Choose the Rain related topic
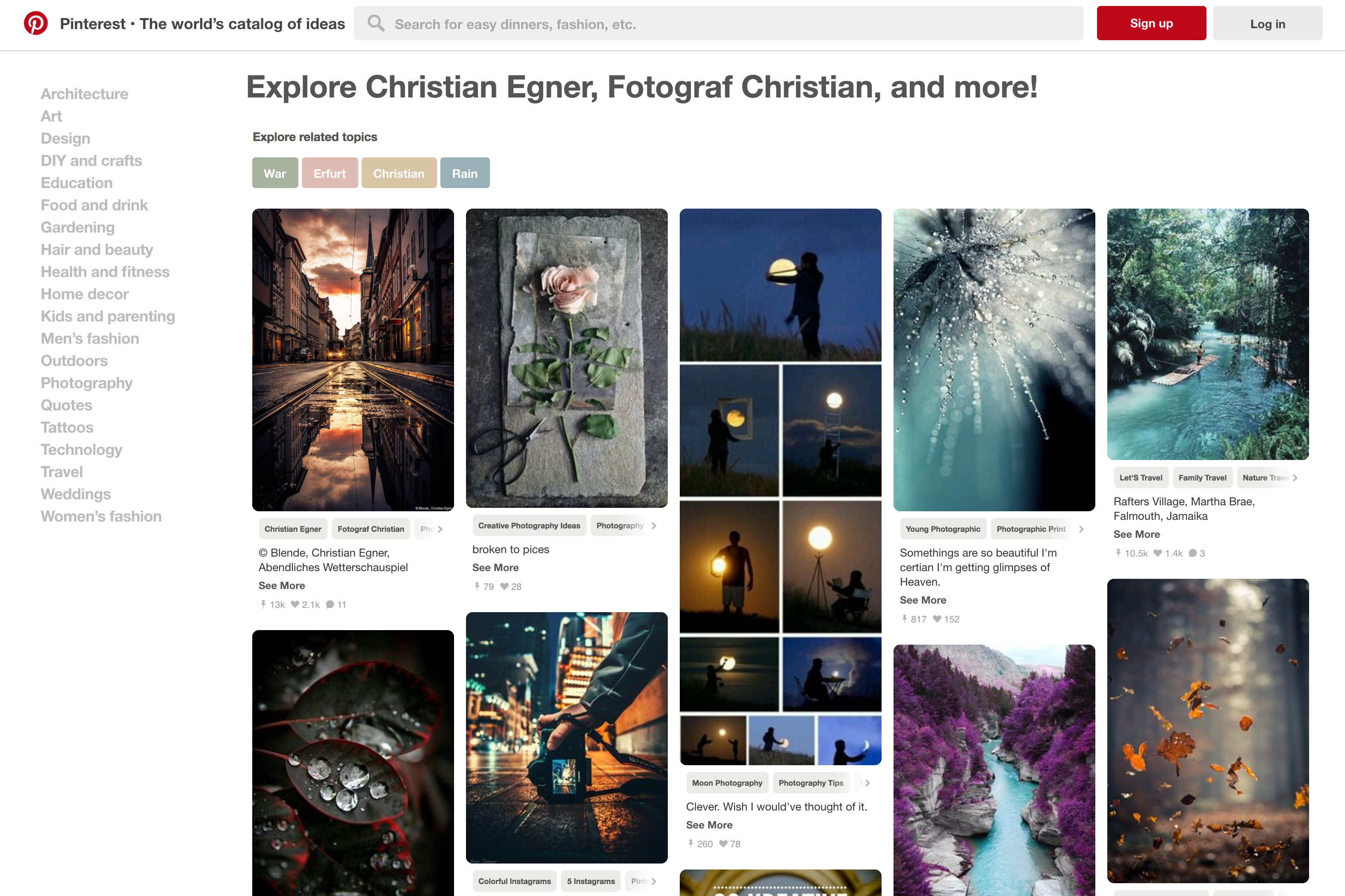 (465, 173)
